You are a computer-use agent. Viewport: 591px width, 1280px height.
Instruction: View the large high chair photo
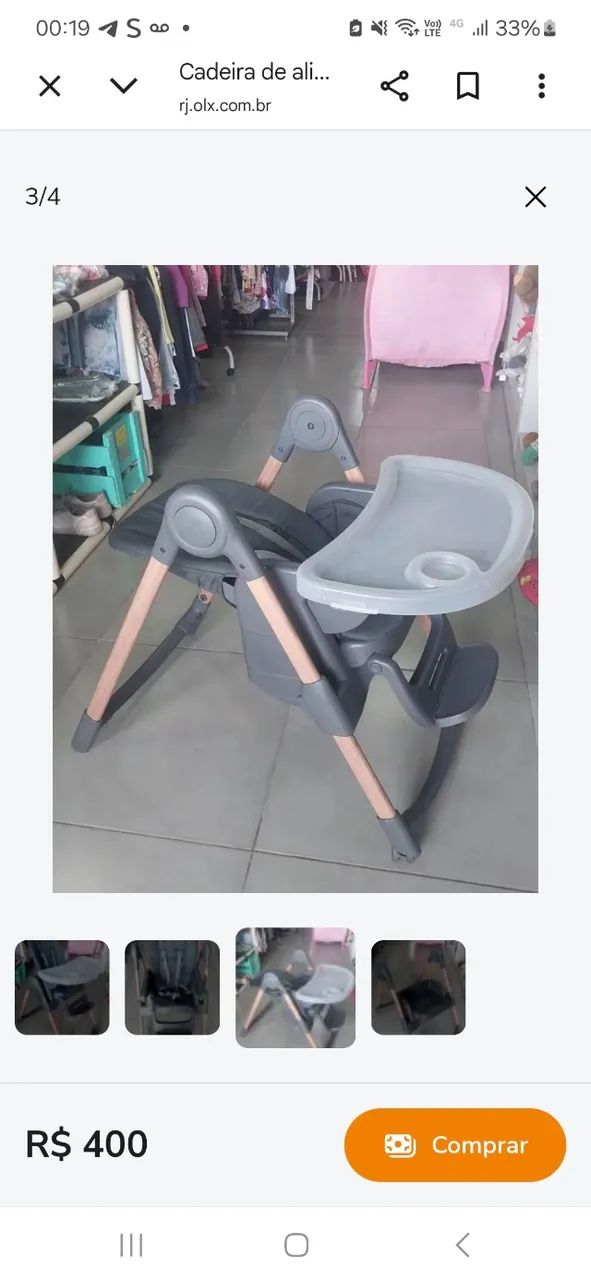tap(295, 578)
